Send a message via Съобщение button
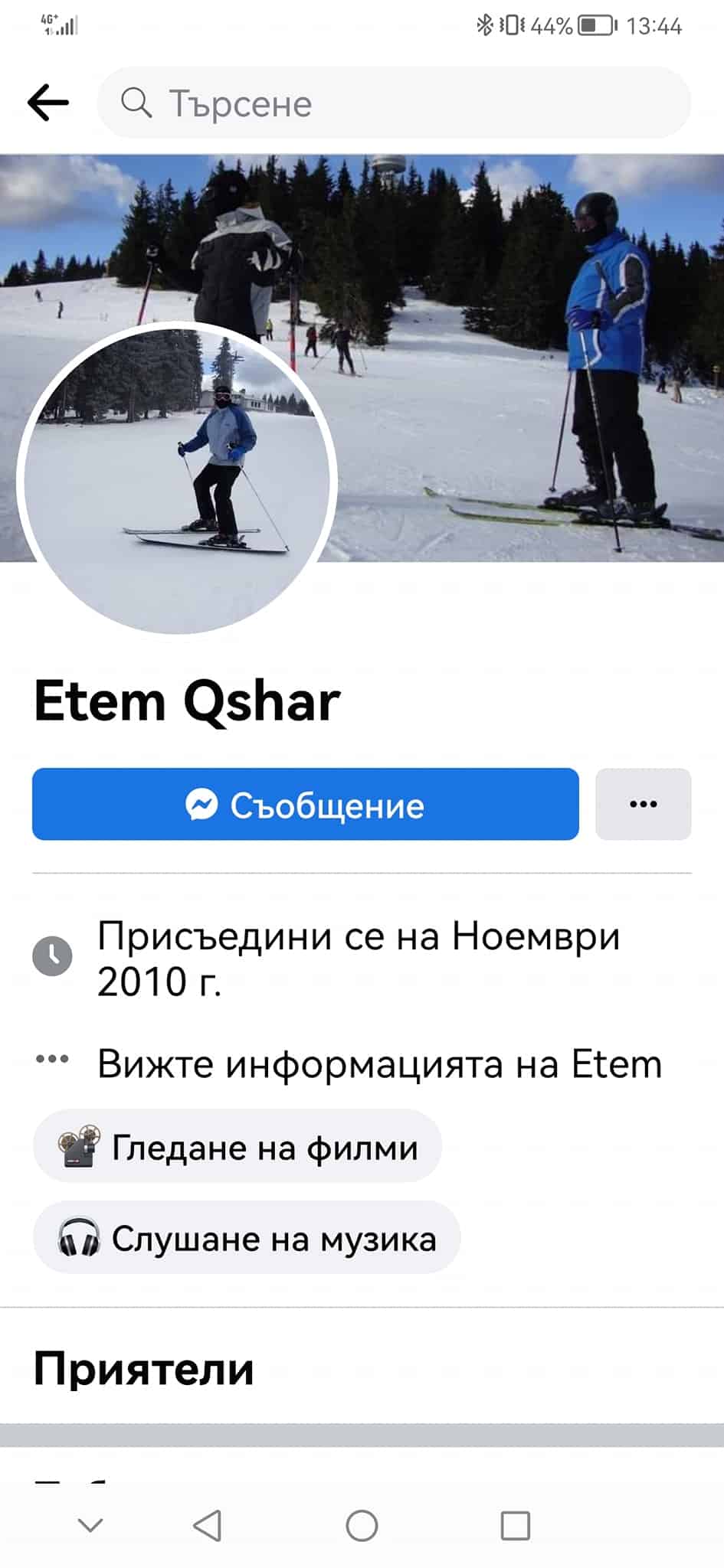This screenshot has height=1568, width=724. tap(305, 804)
